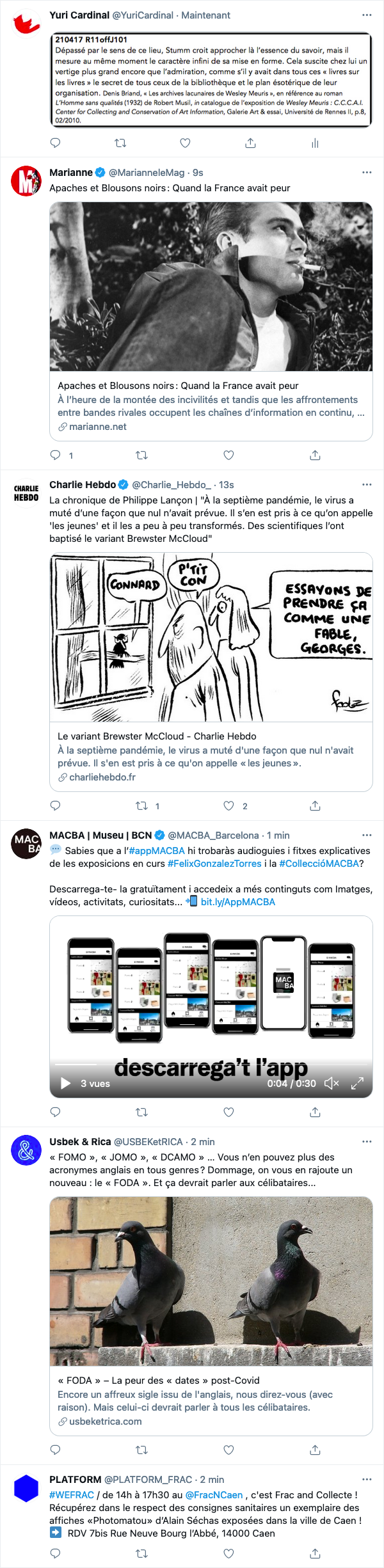The image size is (384, 1568).
Task: Retweet the Charlie Hebdo post
Action: 142,806
